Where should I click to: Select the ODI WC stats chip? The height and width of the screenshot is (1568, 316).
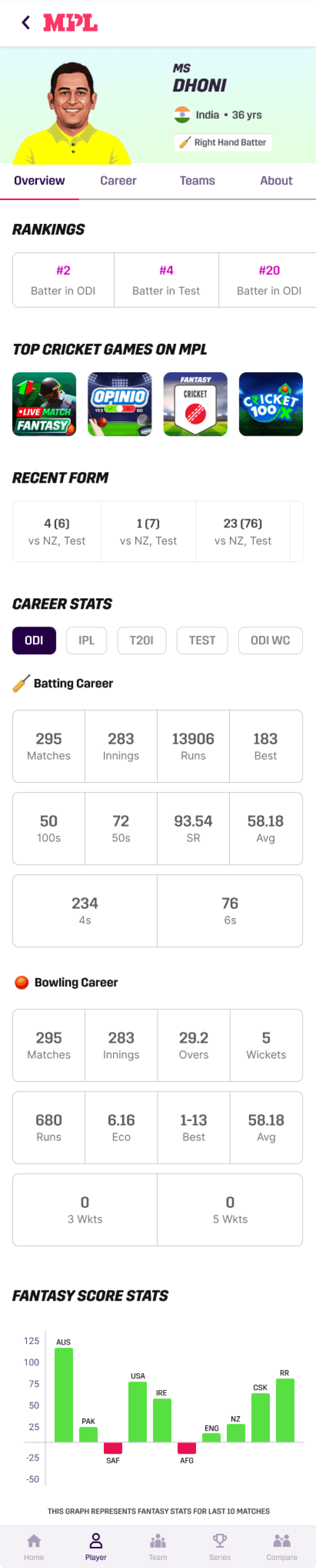click(270, 640)
